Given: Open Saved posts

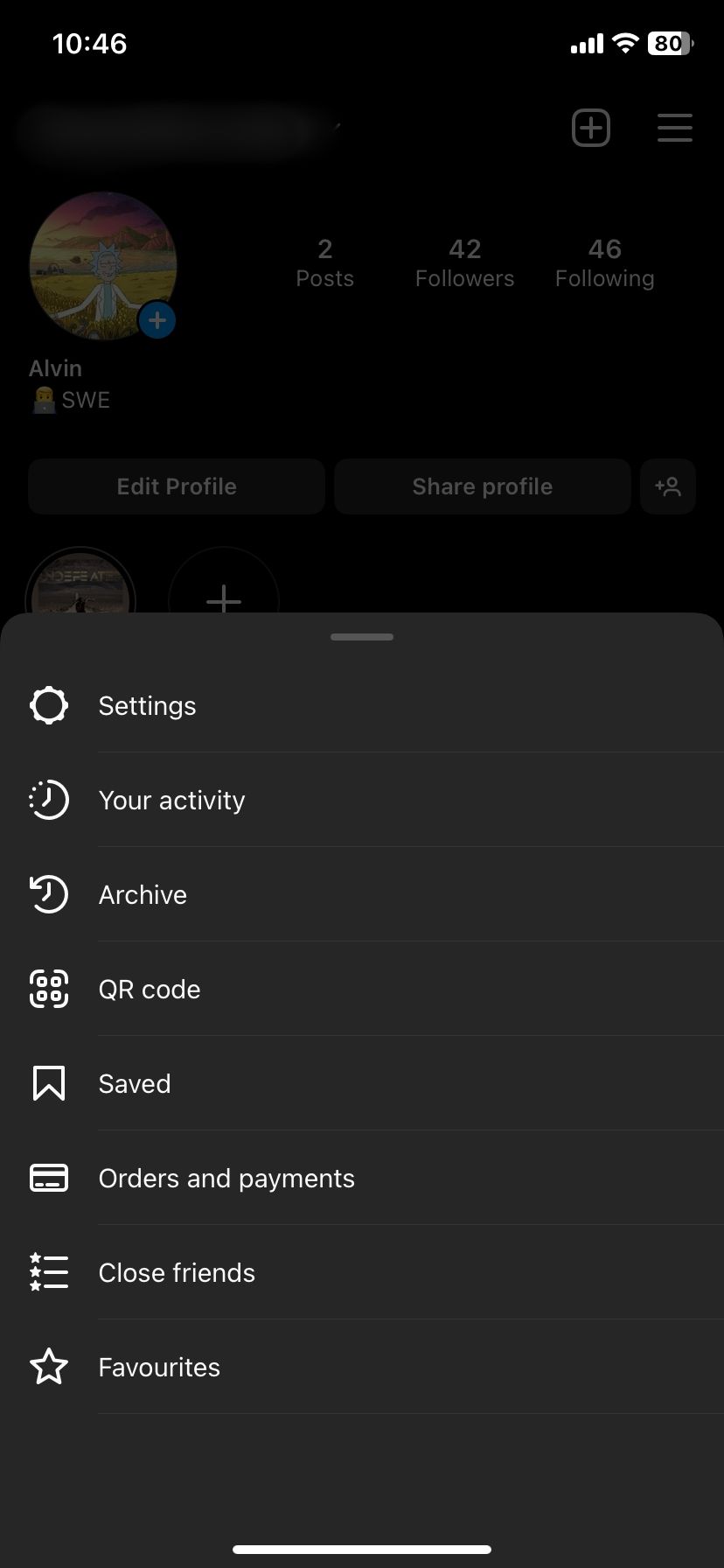Looking at the screenshot, I should pyautogui.click(x=135, y=1083).
